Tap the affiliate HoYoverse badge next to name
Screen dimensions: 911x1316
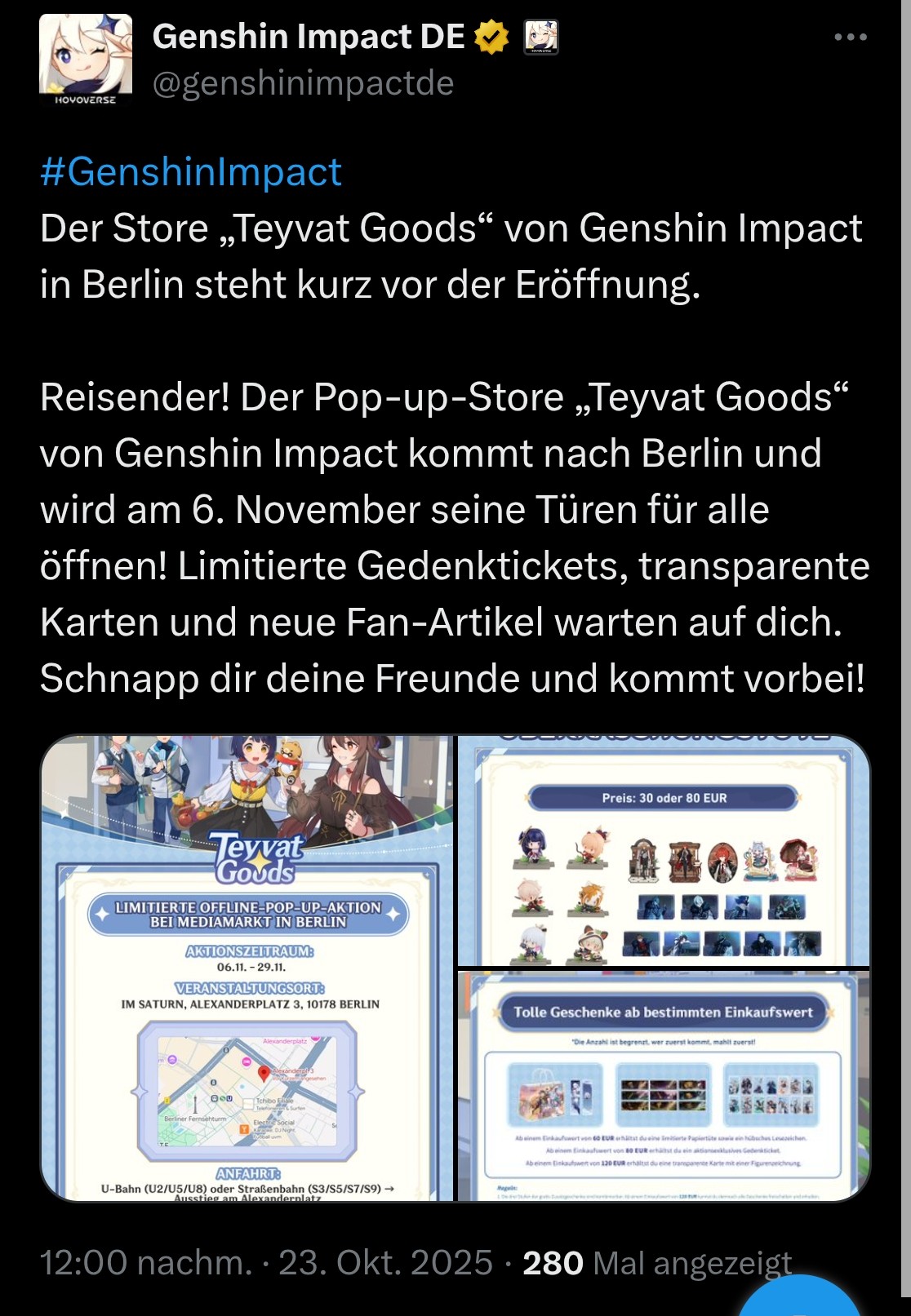pyautogui.click(x=540, y=38)
